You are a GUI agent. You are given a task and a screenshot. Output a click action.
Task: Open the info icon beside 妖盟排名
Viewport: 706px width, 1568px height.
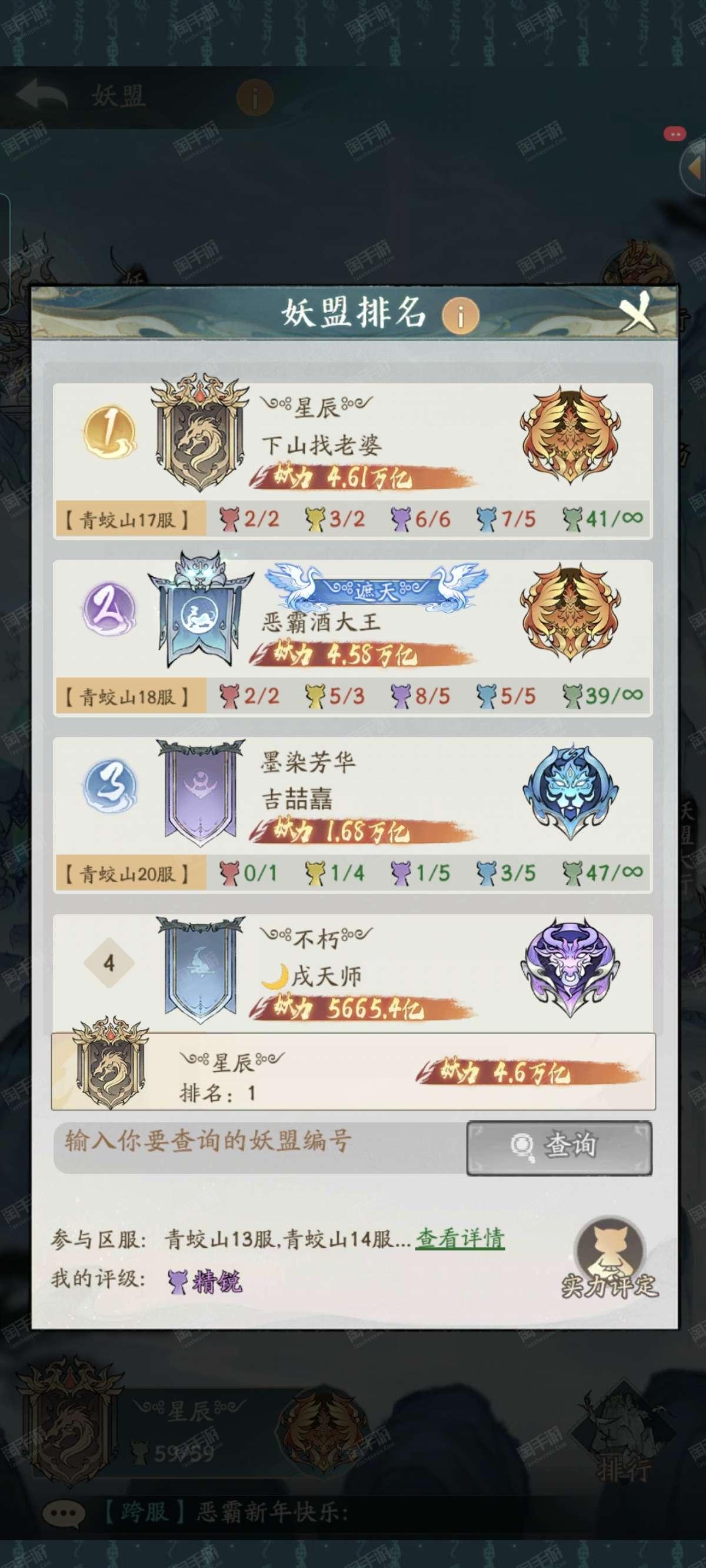(x=460, y=315)
